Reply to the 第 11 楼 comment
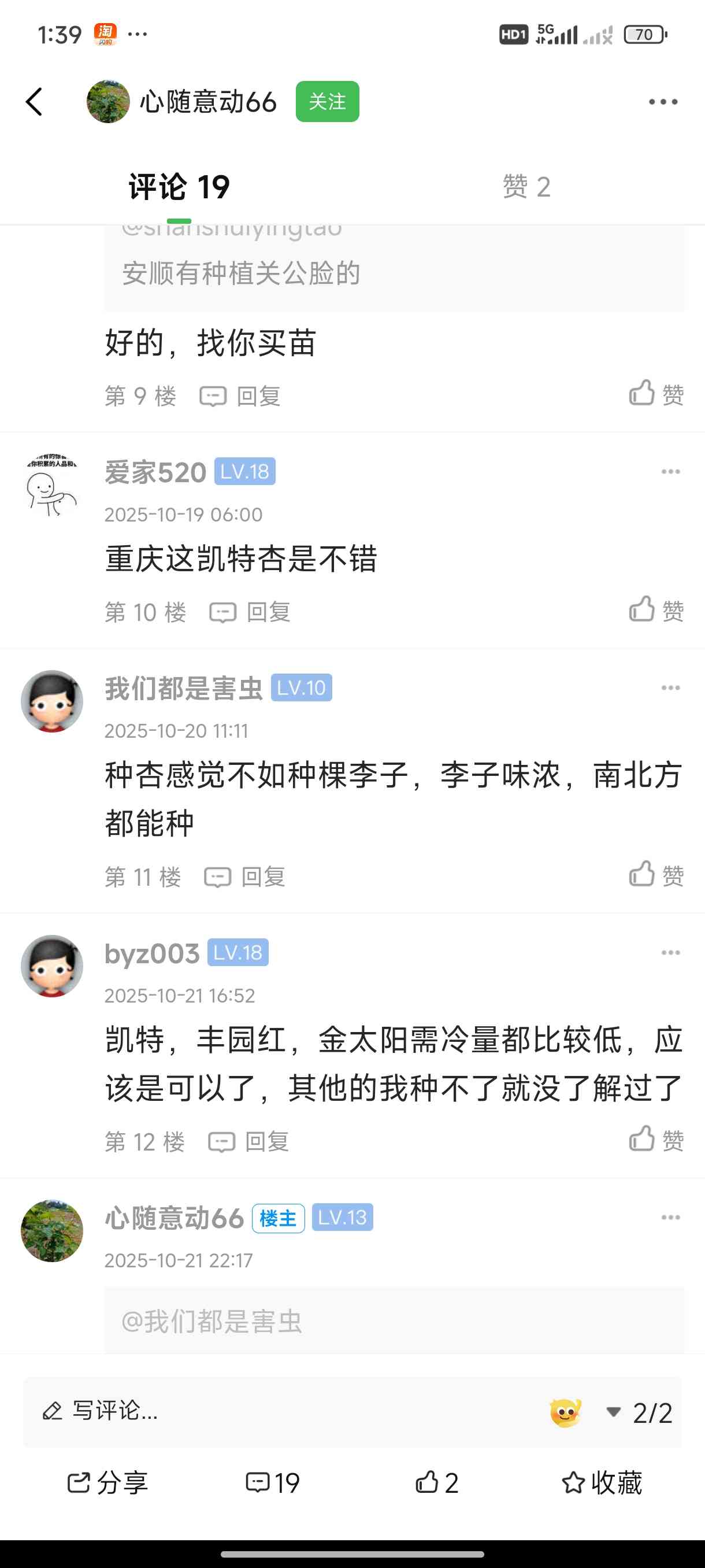Viewport: 705px width, 1568px height. [246, 877]
